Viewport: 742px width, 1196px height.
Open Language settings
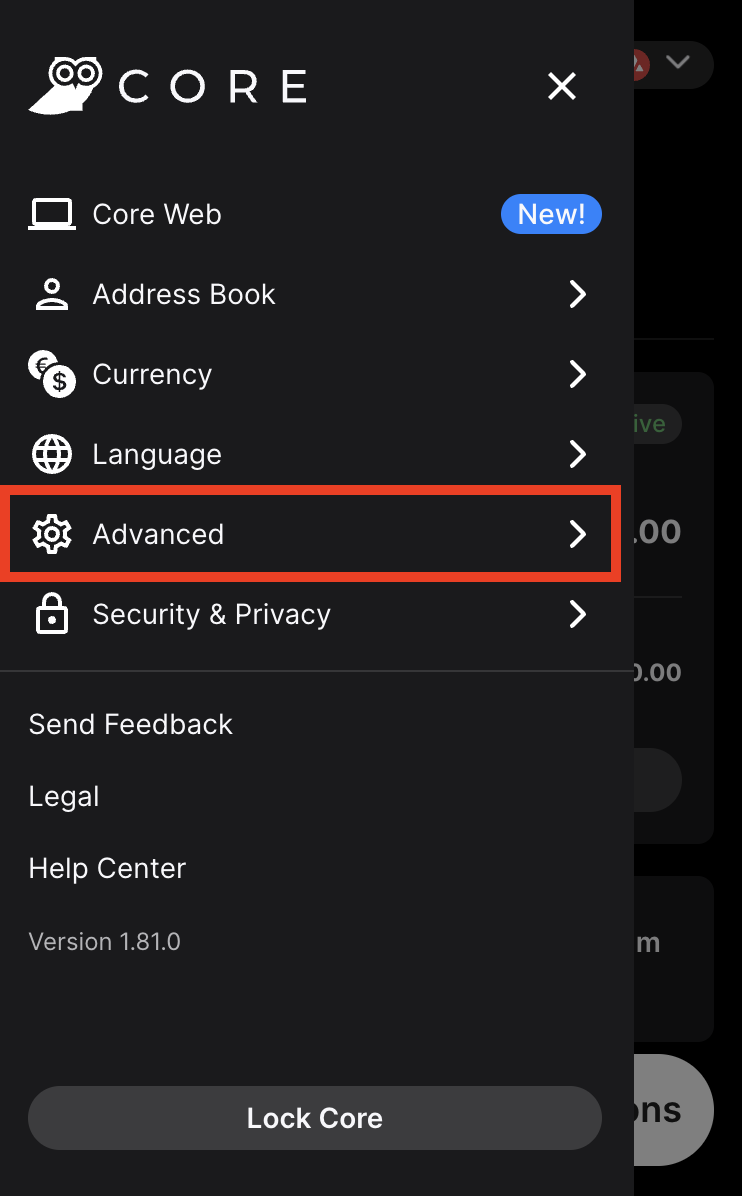[157, 454]
